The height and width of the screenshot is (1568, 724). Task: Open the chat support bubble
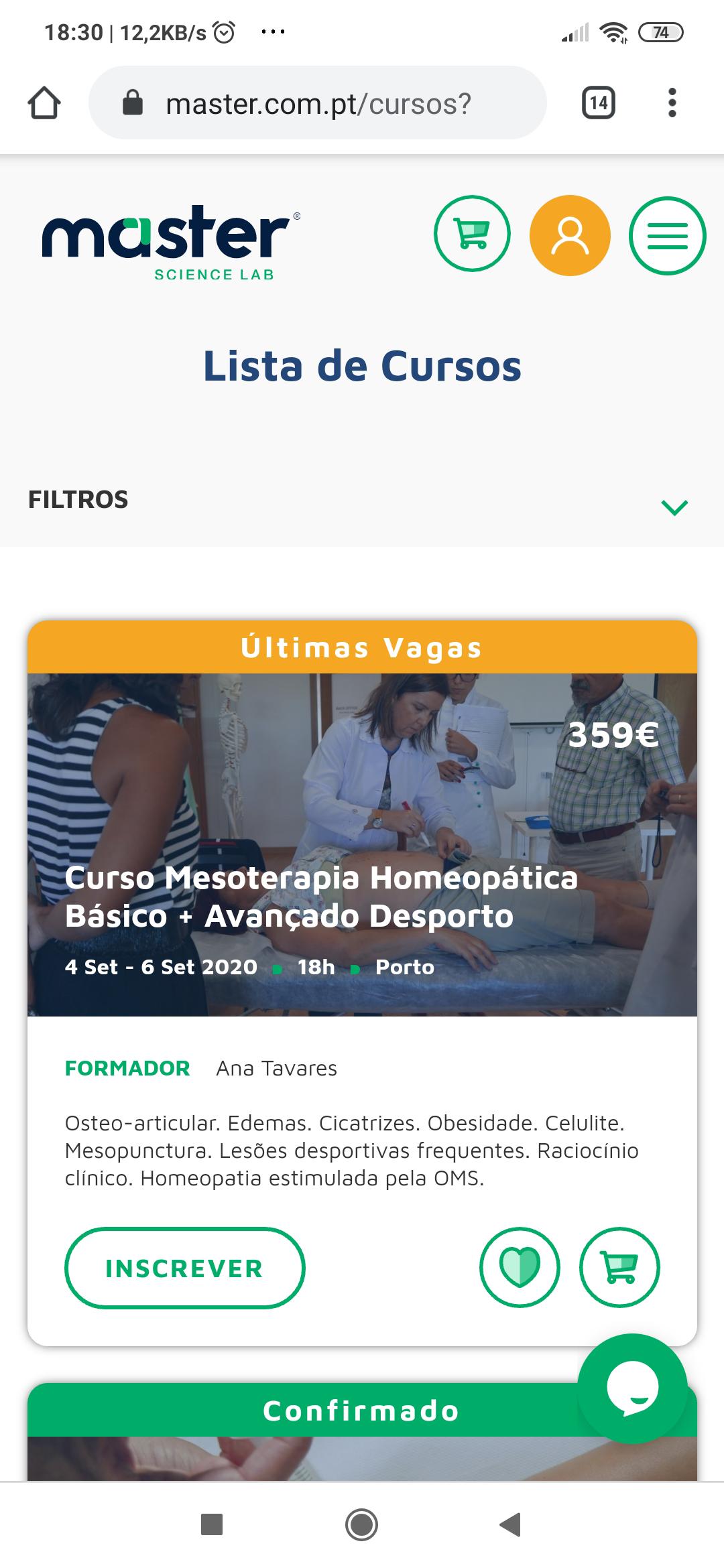point(632,1388)
